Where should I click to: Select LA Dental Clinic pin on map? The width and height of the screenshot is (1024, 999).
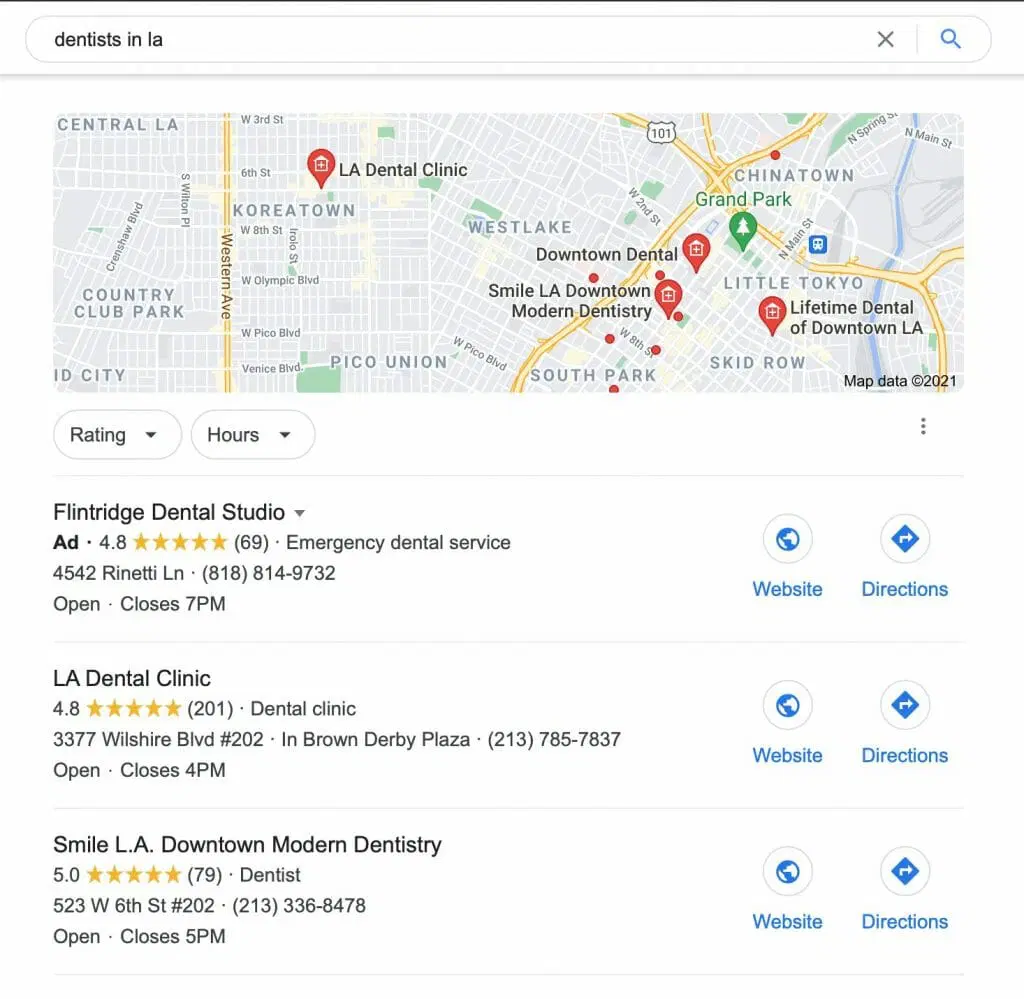[320, 166]
